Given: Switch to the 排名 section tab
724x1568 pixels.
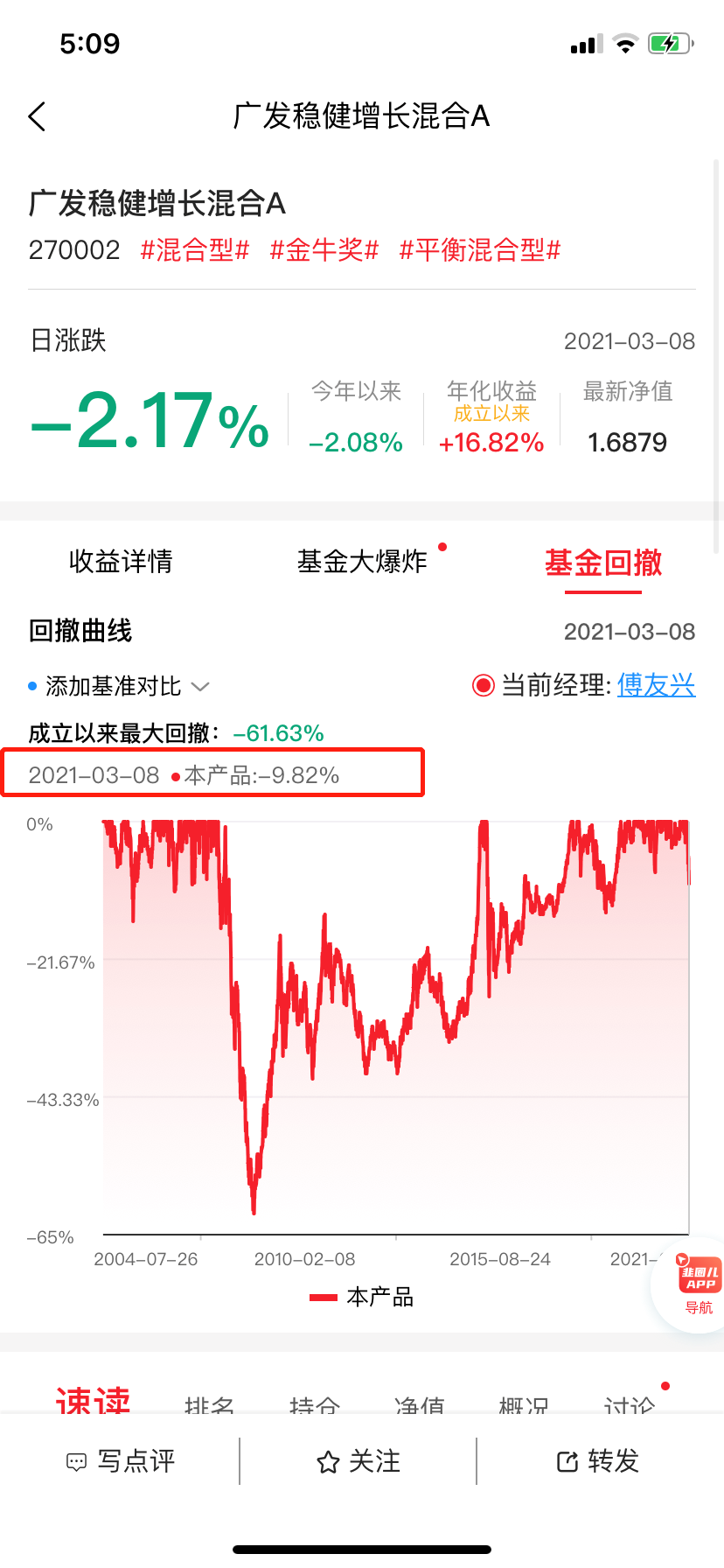Looking at the screenshot, I should 210,1403.
